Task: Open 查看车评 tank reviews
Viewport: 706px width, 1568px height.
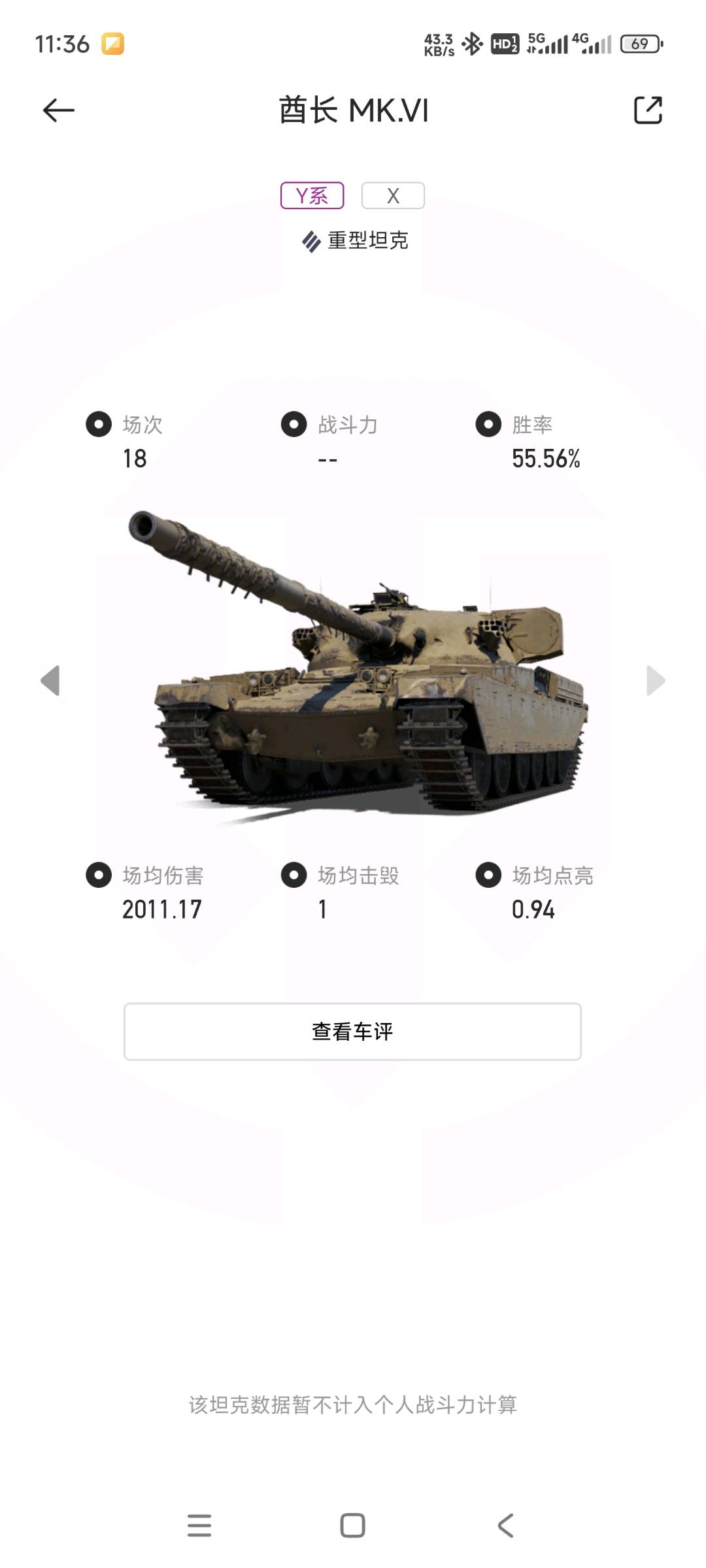Action: point(352,1032)
